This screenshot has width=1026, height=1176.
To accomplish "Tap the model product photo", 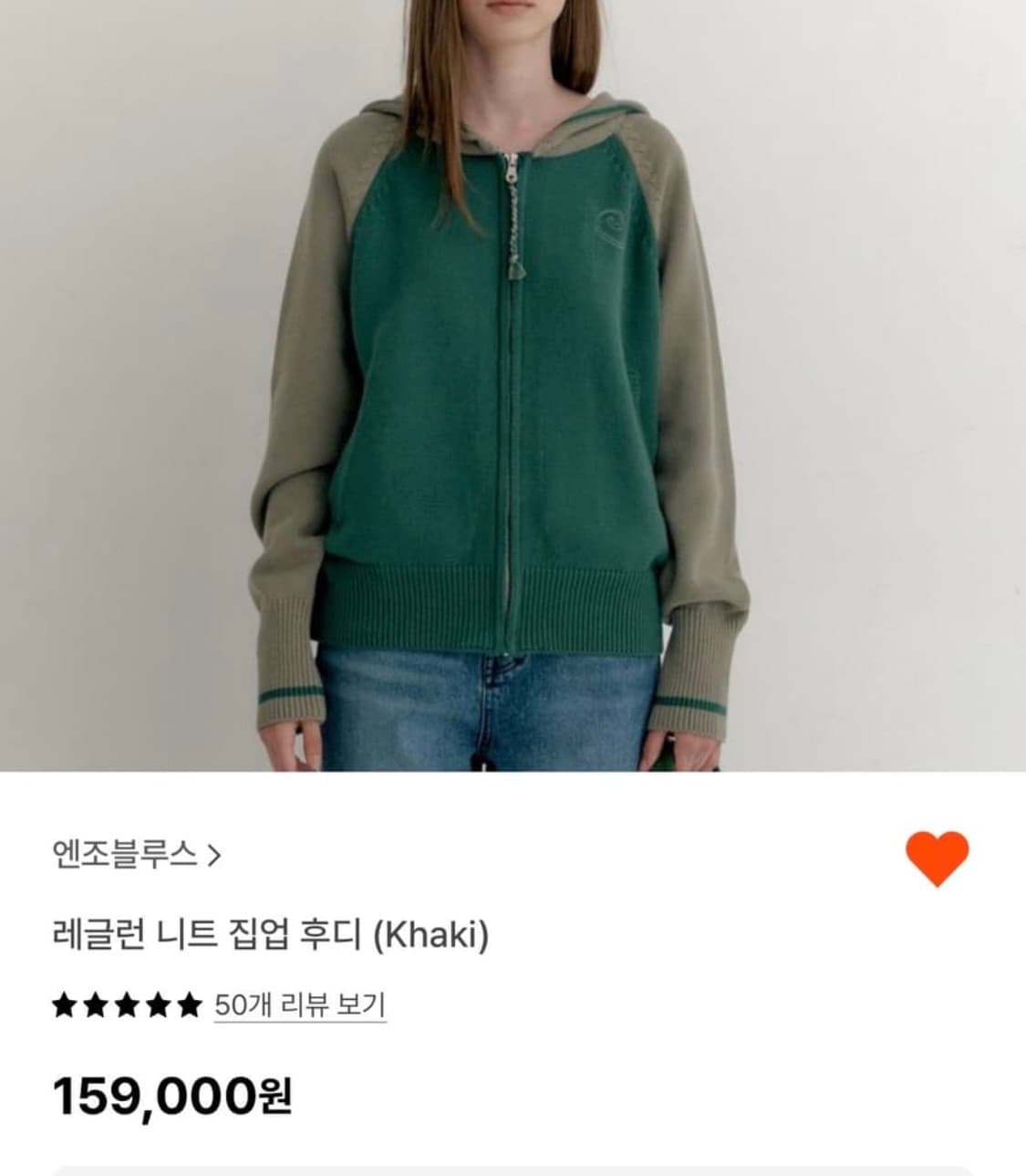I will [513, 383].
